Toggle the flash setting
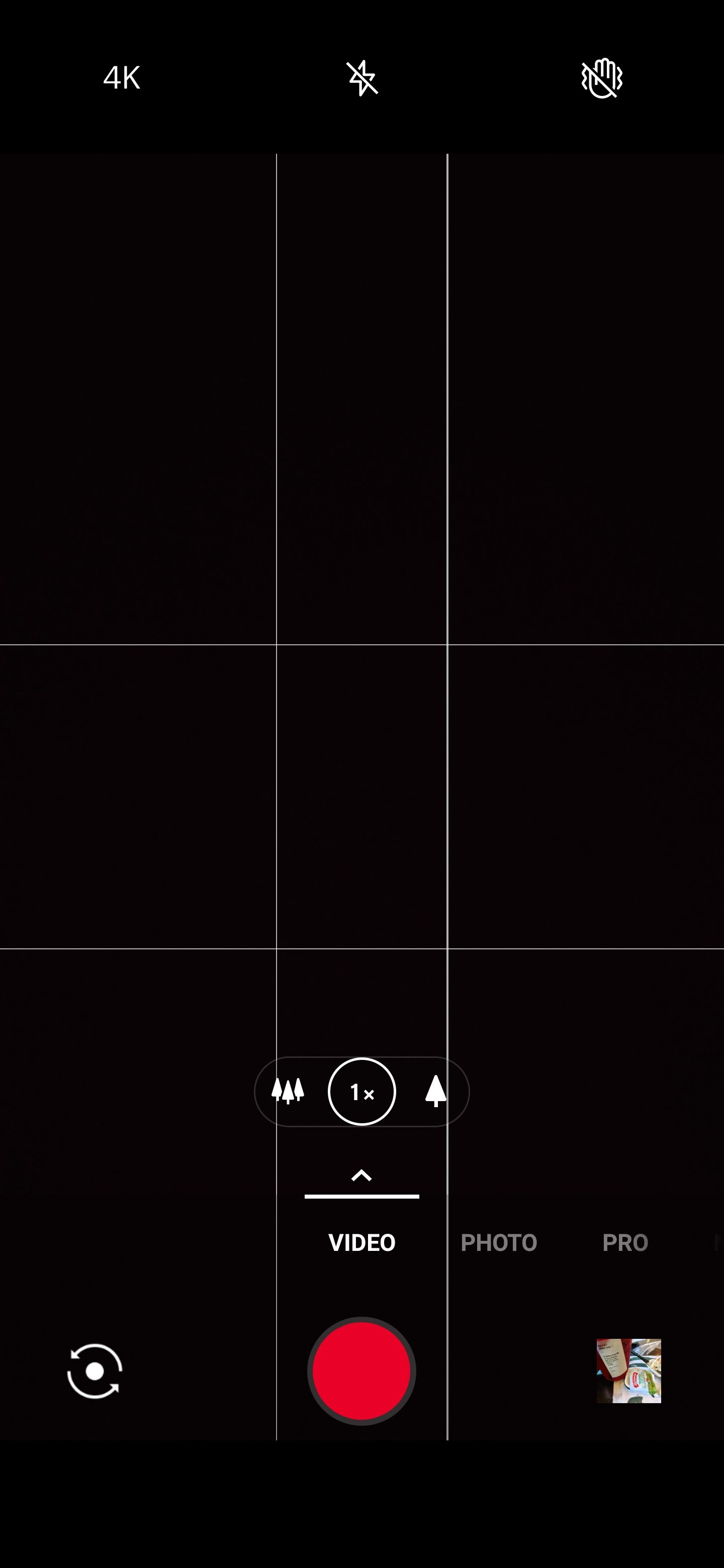The image size is (724, 1568). tap(361, 78)
